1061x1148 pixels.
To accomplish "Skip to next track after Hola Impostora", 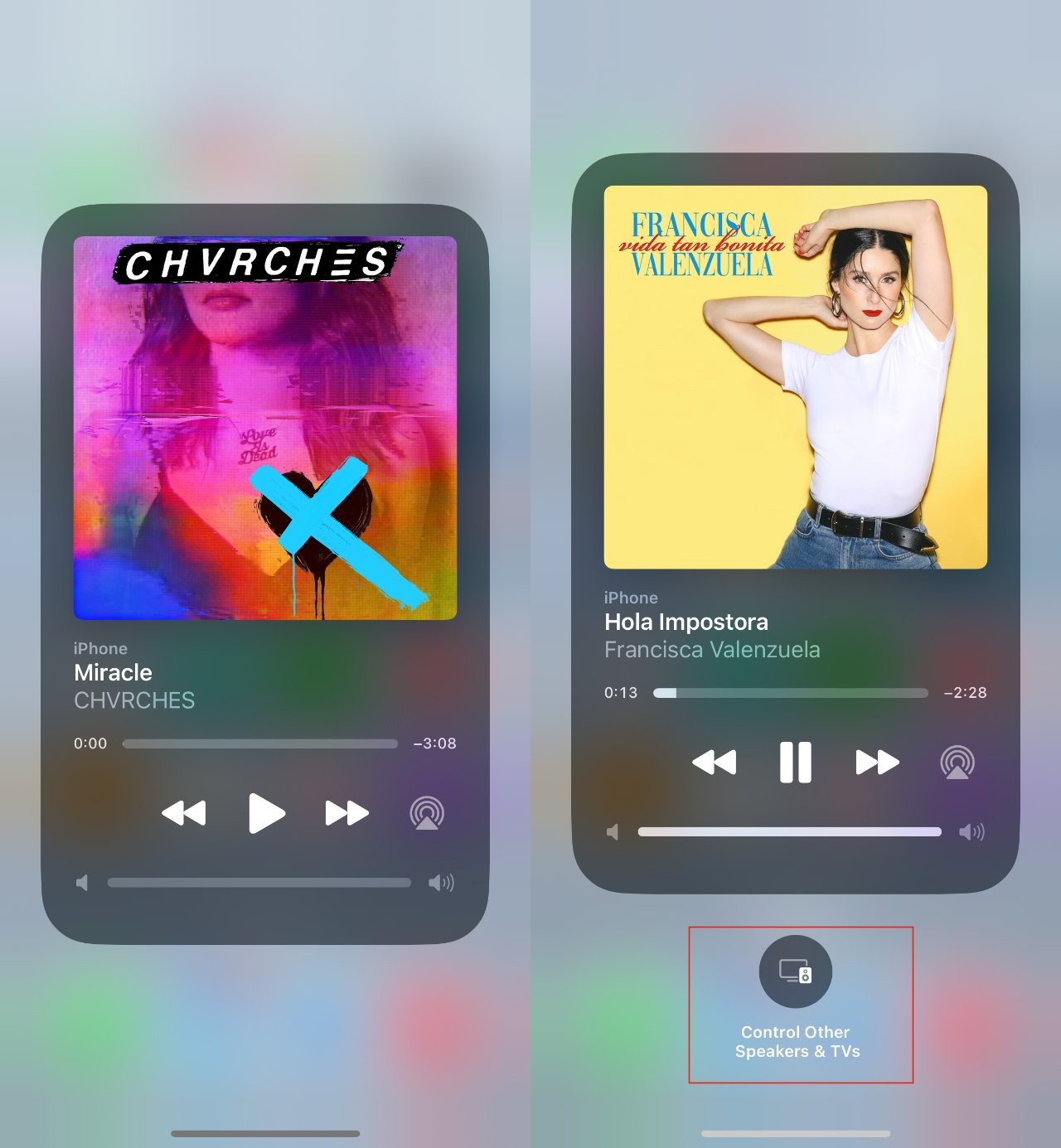I will [877, 762].
